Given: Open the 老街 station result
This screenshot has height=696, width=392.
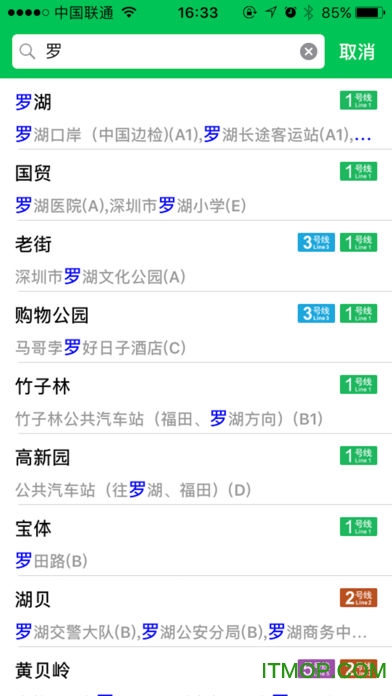Looking at the screenshot, I should [196, 256].
